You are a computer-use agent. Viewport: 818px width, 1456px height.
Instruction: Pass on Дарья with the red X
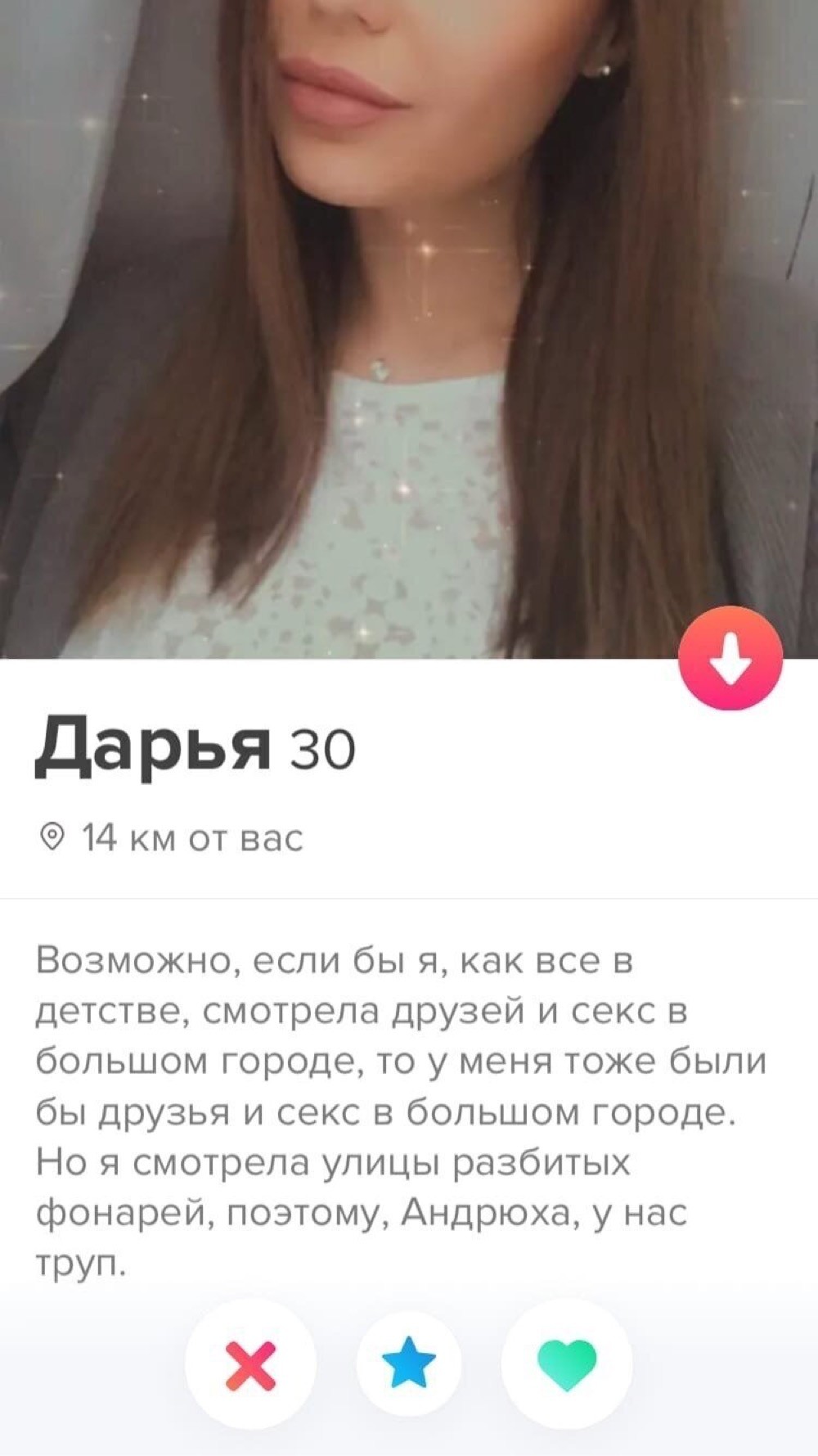tap(250, 1364)
